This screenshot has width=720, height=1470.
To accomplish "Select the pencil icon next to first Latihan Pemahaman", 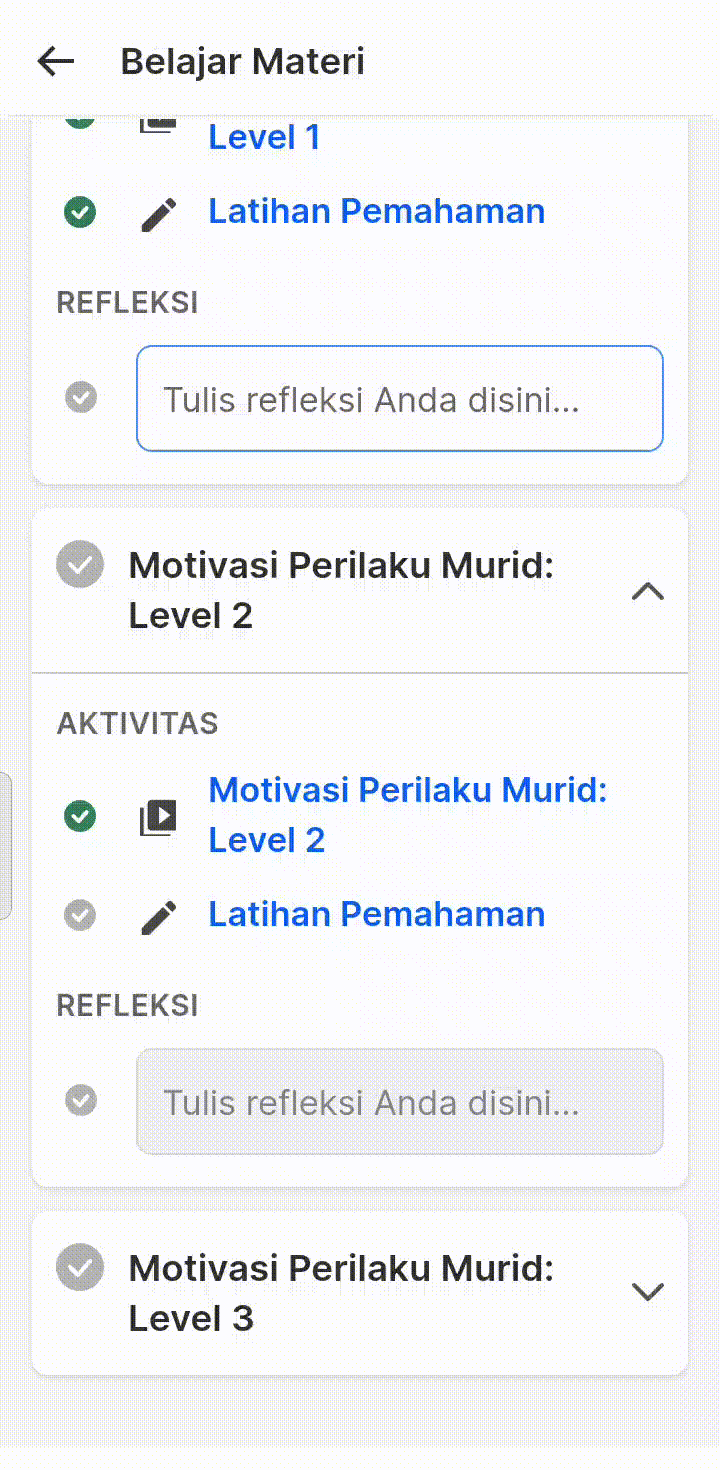I will 157,212.
